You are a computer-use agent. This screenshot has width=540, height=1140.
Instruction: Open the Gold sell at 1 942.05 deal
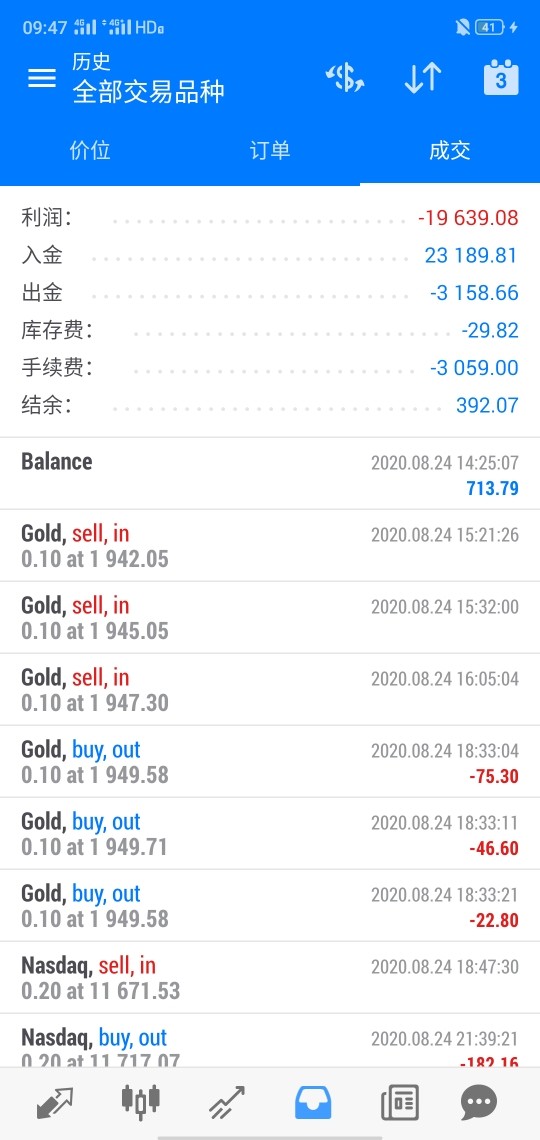[x=270, y=545]
